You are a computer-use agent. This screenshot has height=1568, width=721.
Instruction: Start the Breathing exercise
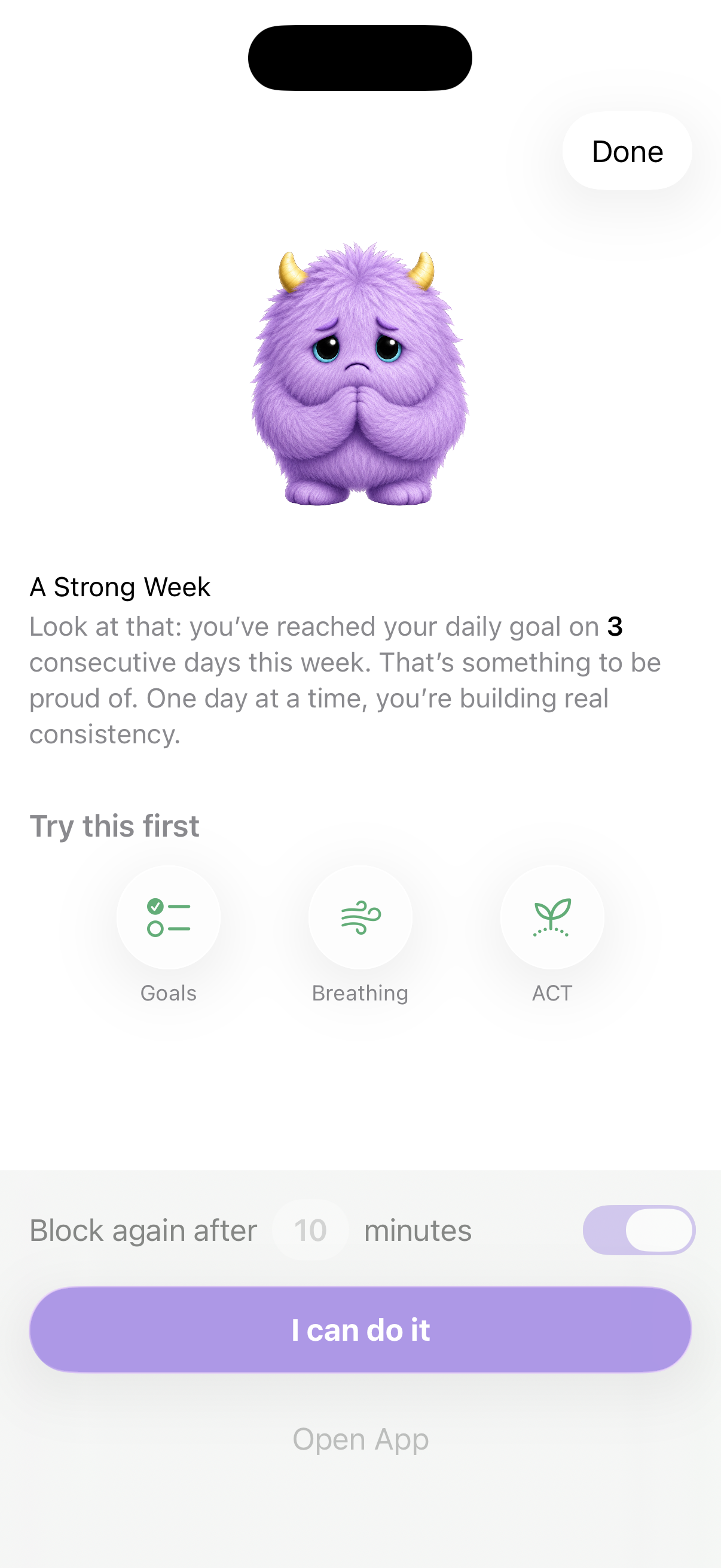[x=360, y=917]
